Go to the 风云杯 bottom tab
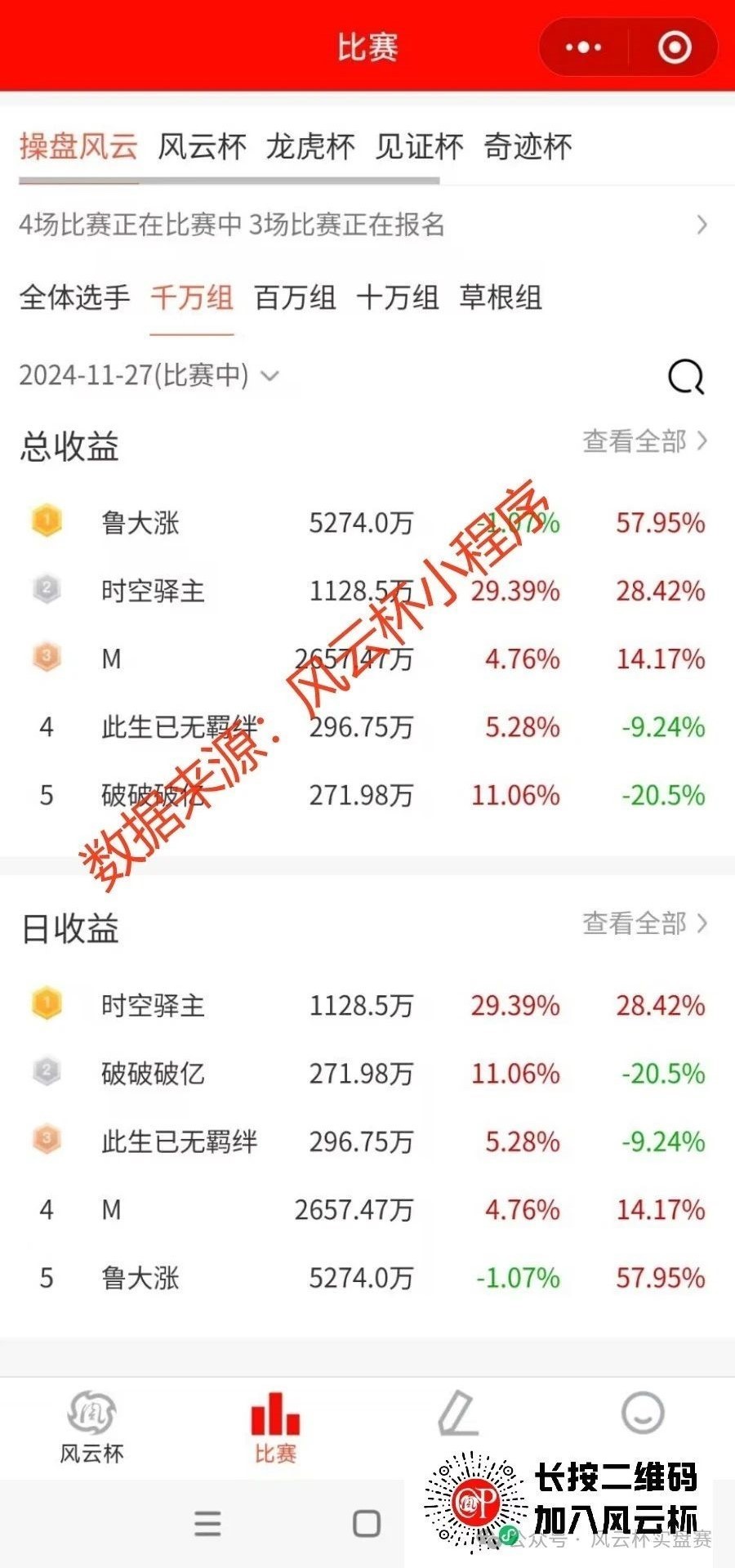The image size is (735, 1568). pyautogui.click(x=91, y=1427)
